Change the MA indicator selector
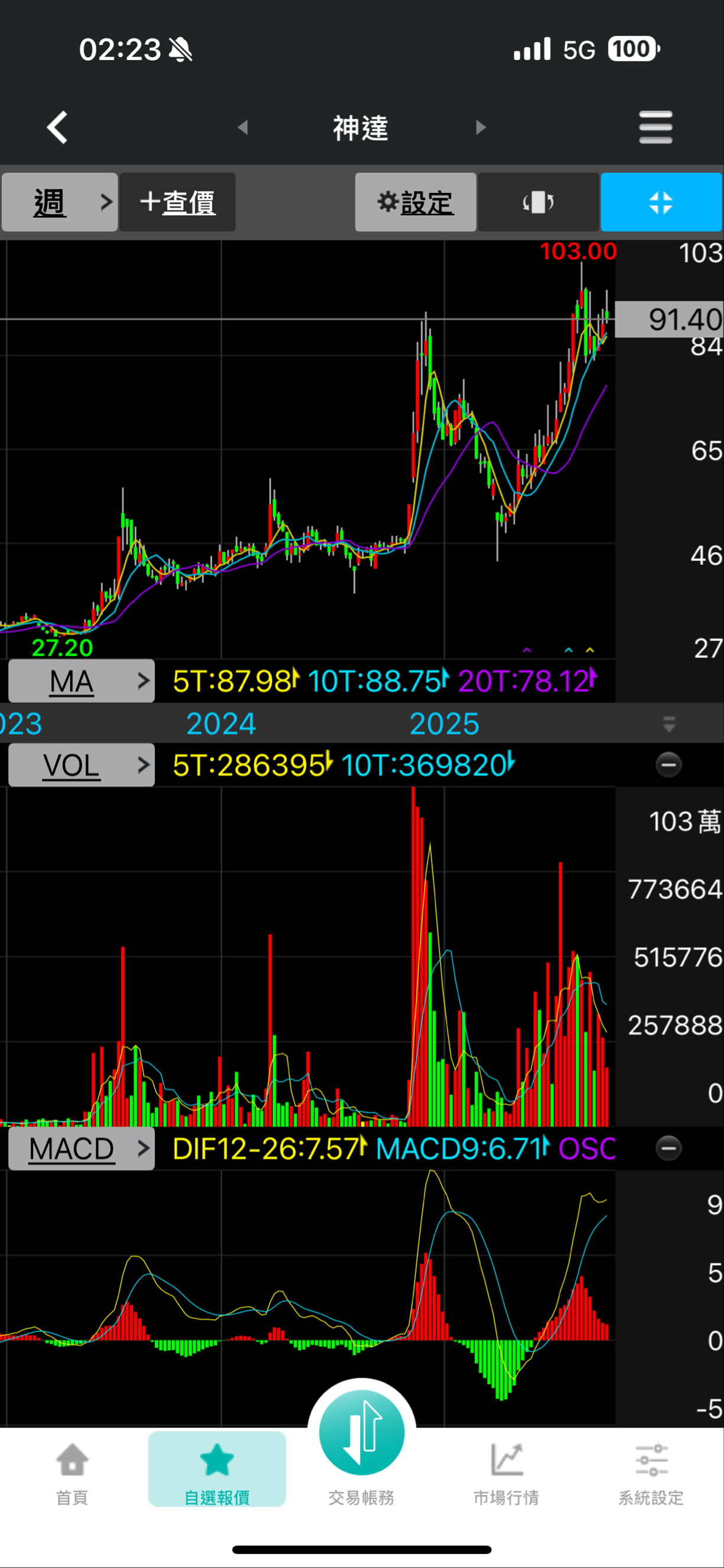This screenshot has width=724, height=1568. click(81, 680)
